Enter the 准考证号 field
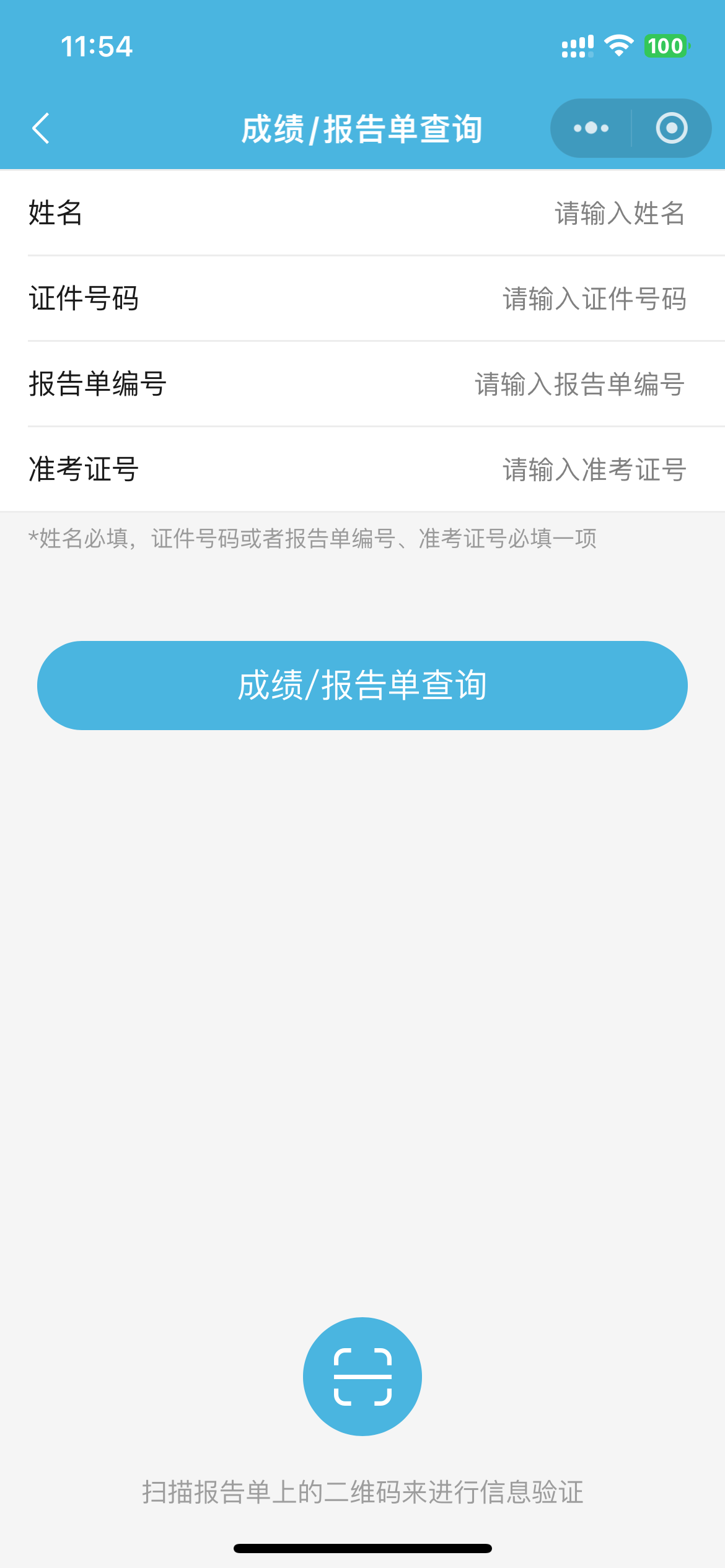Viewport: 725px width, 1568px height. coord(362,469)
